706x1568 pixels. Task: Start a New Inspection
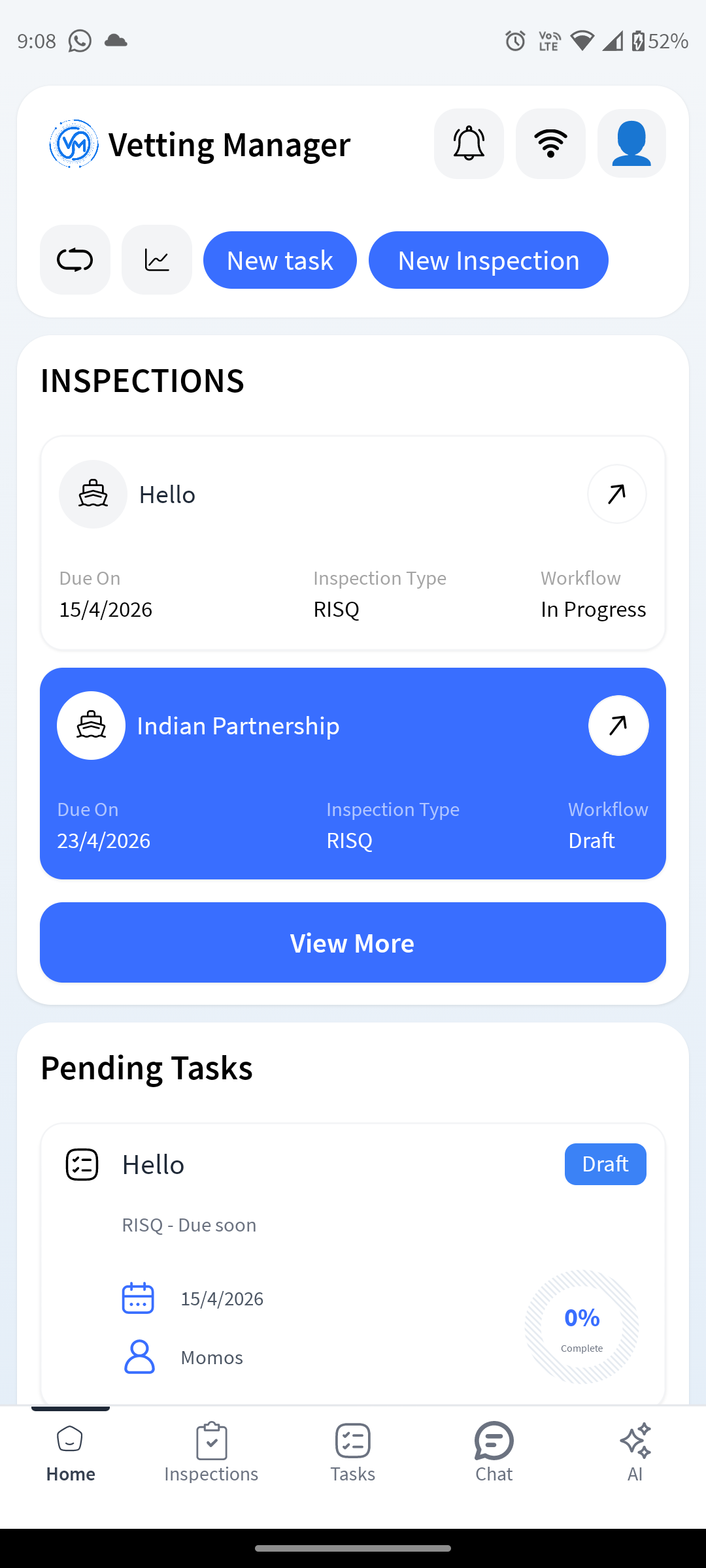pyautogui.click(x=488, y=260)
